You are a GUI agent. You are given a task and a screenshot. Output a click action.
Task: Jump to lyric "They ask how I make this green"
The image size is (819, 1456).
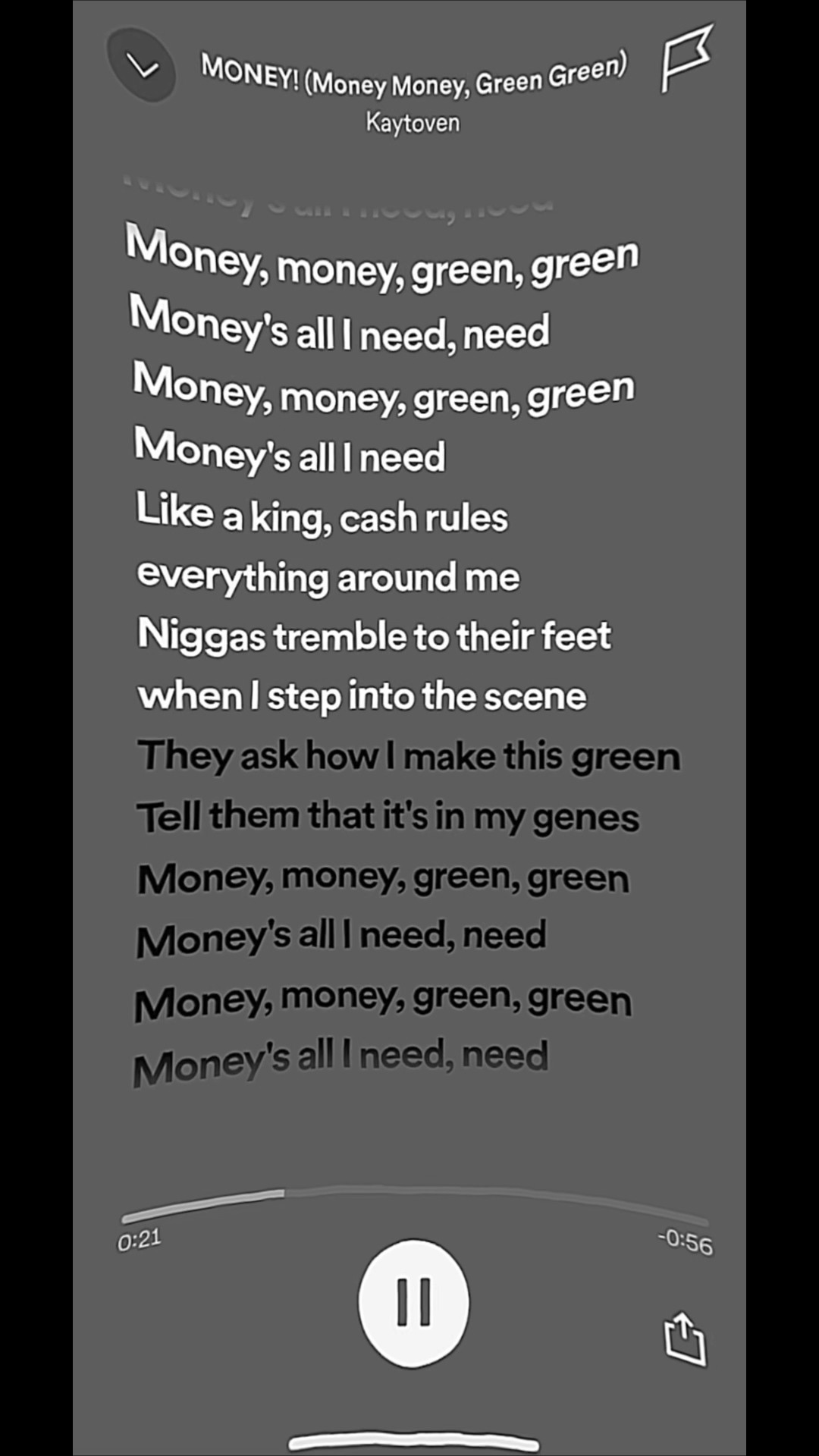[x=408, y=756]
